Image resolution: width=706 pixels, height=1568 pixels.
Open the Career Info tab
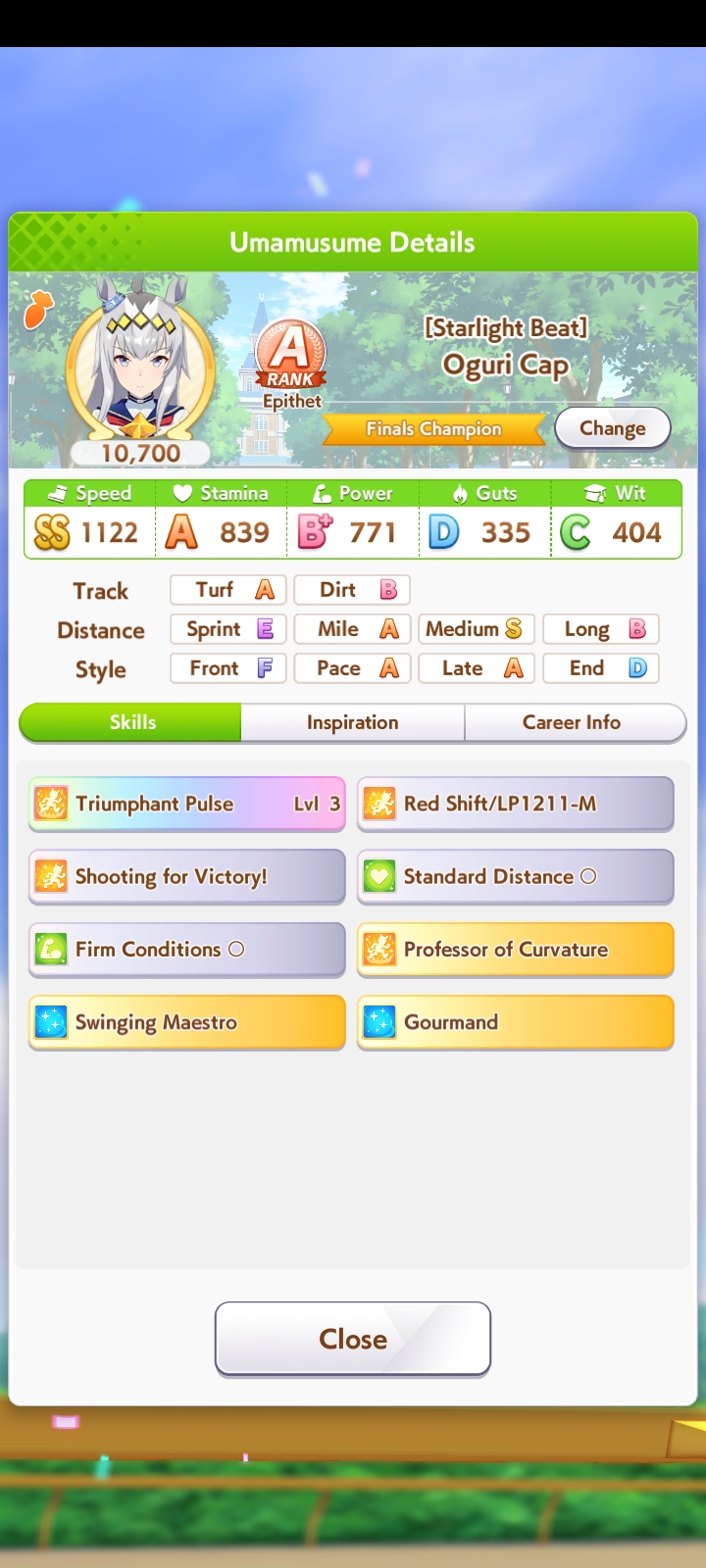[x=572, y=722]
